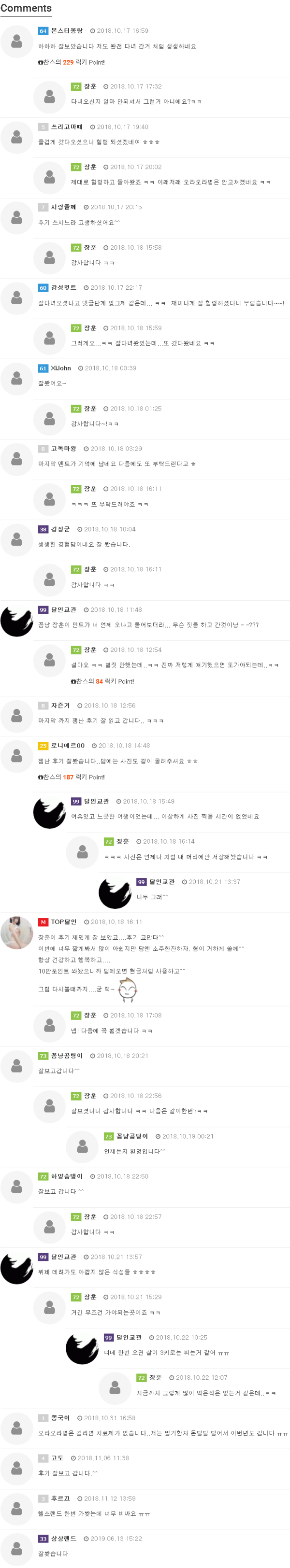Open 사랑출께's username link

pyautogui.click(x=63, y=207)
